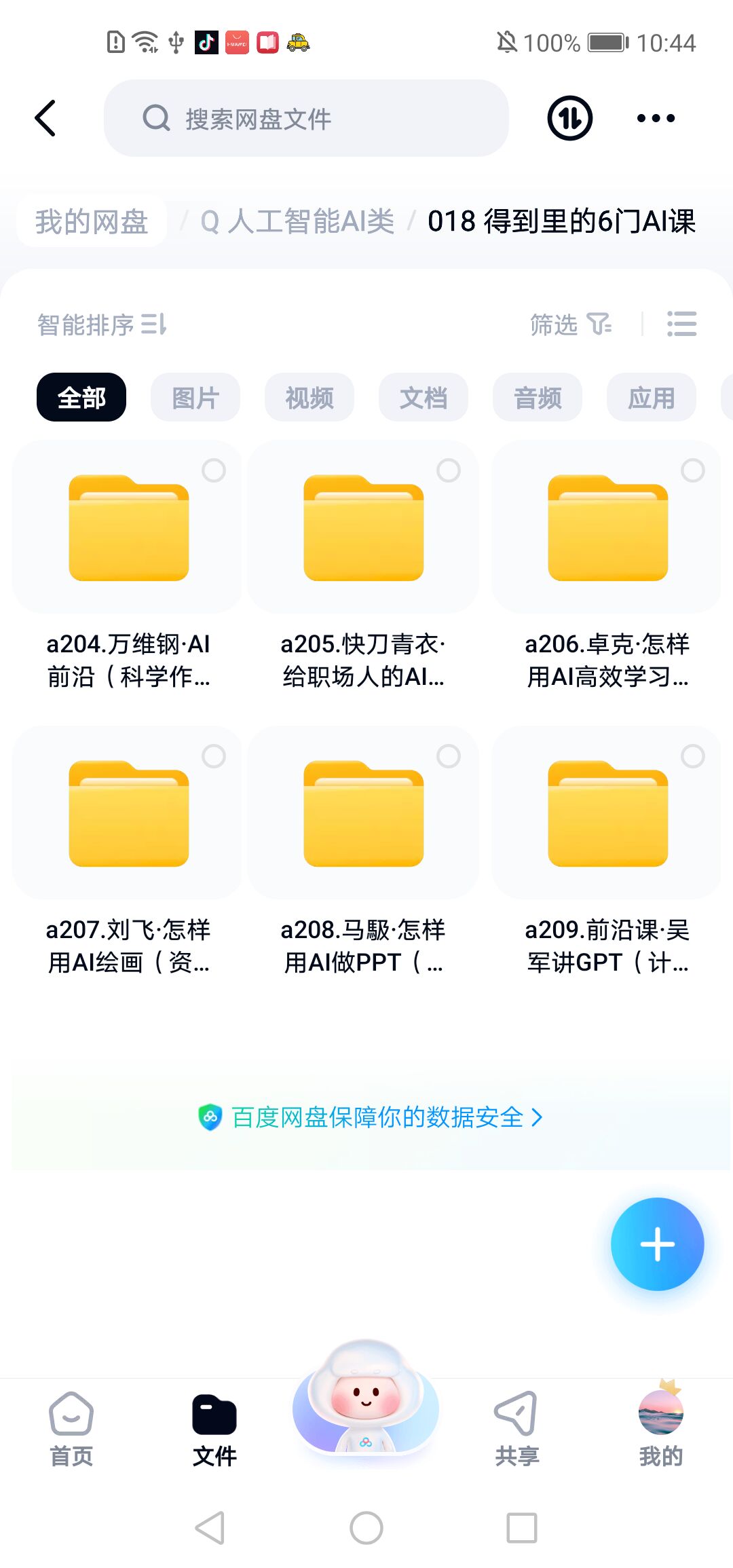The image size is (733, 1568).
Task: Open folder a206.卓克·怎样用AI高效学习
Action: [607, 529]
